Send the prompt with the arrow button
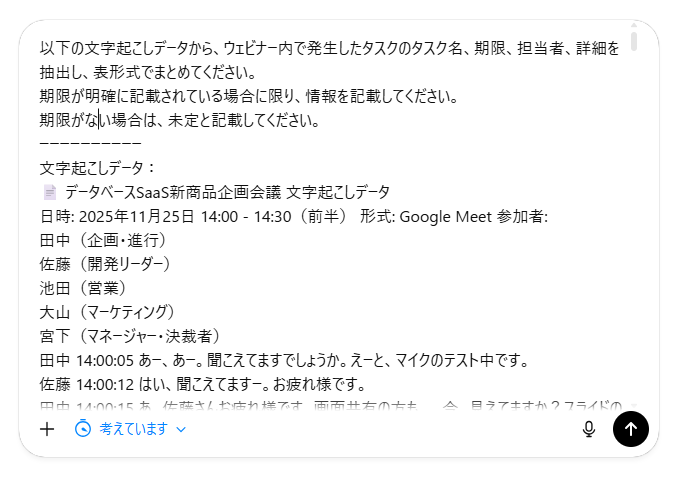This screenshot has width=681, height=477. 630,429
